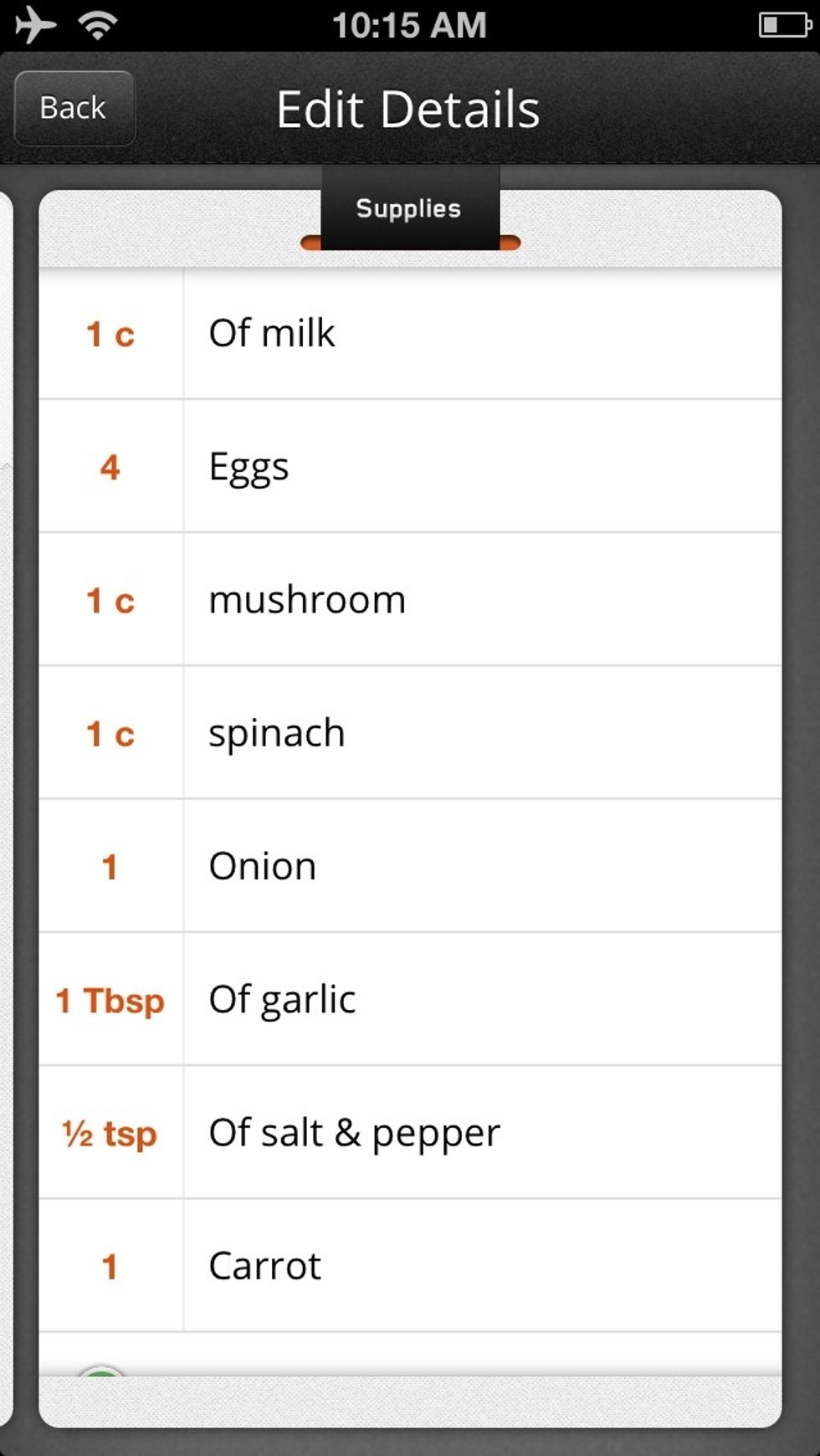The image size is (820, 1456).
Task: Open the mushroom supply entry
Action: click(x=410, y=599)
